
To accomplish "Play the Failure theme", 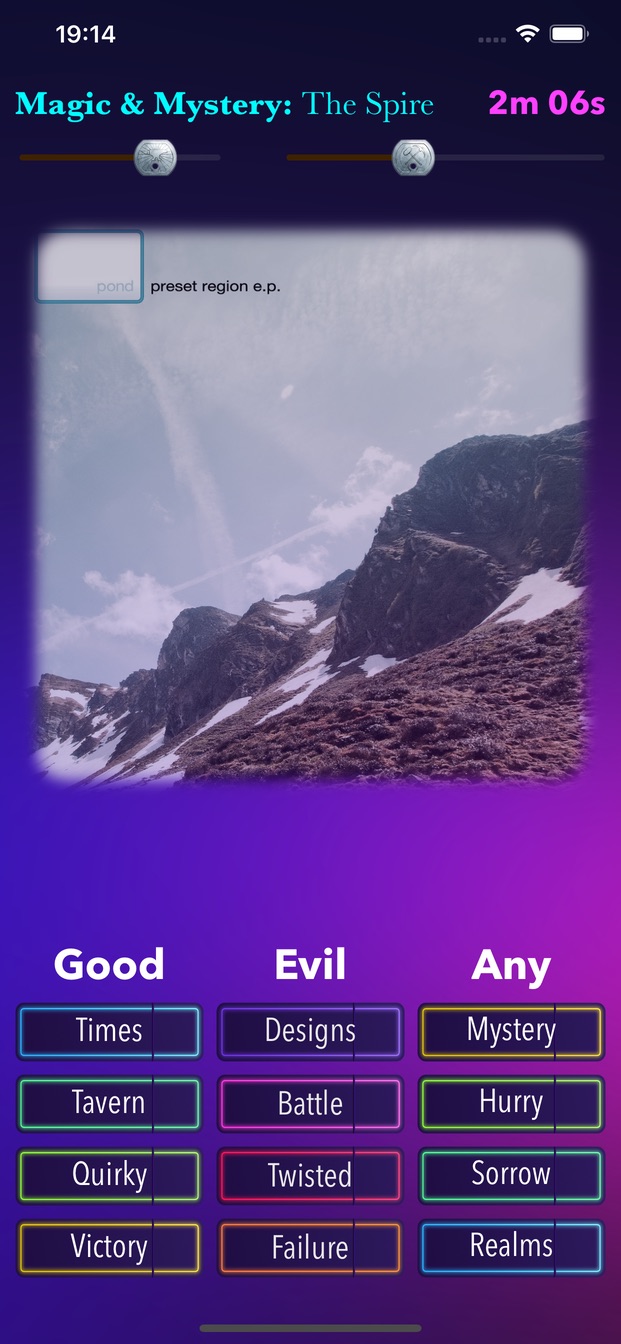I will click(310, 1248).
